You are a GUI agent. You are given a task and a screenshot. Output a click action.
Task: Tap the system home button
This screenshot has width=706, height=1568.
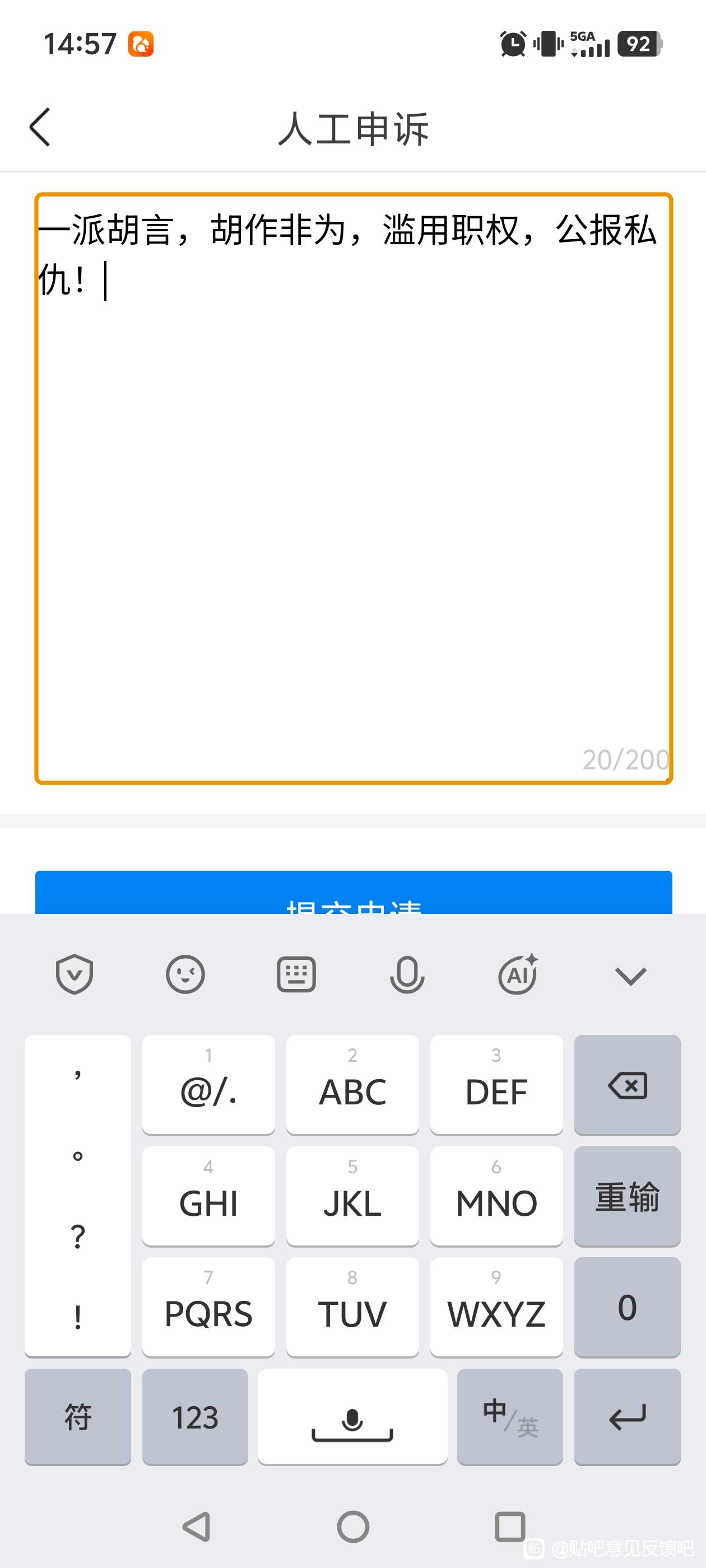[x=354, y=1527]
